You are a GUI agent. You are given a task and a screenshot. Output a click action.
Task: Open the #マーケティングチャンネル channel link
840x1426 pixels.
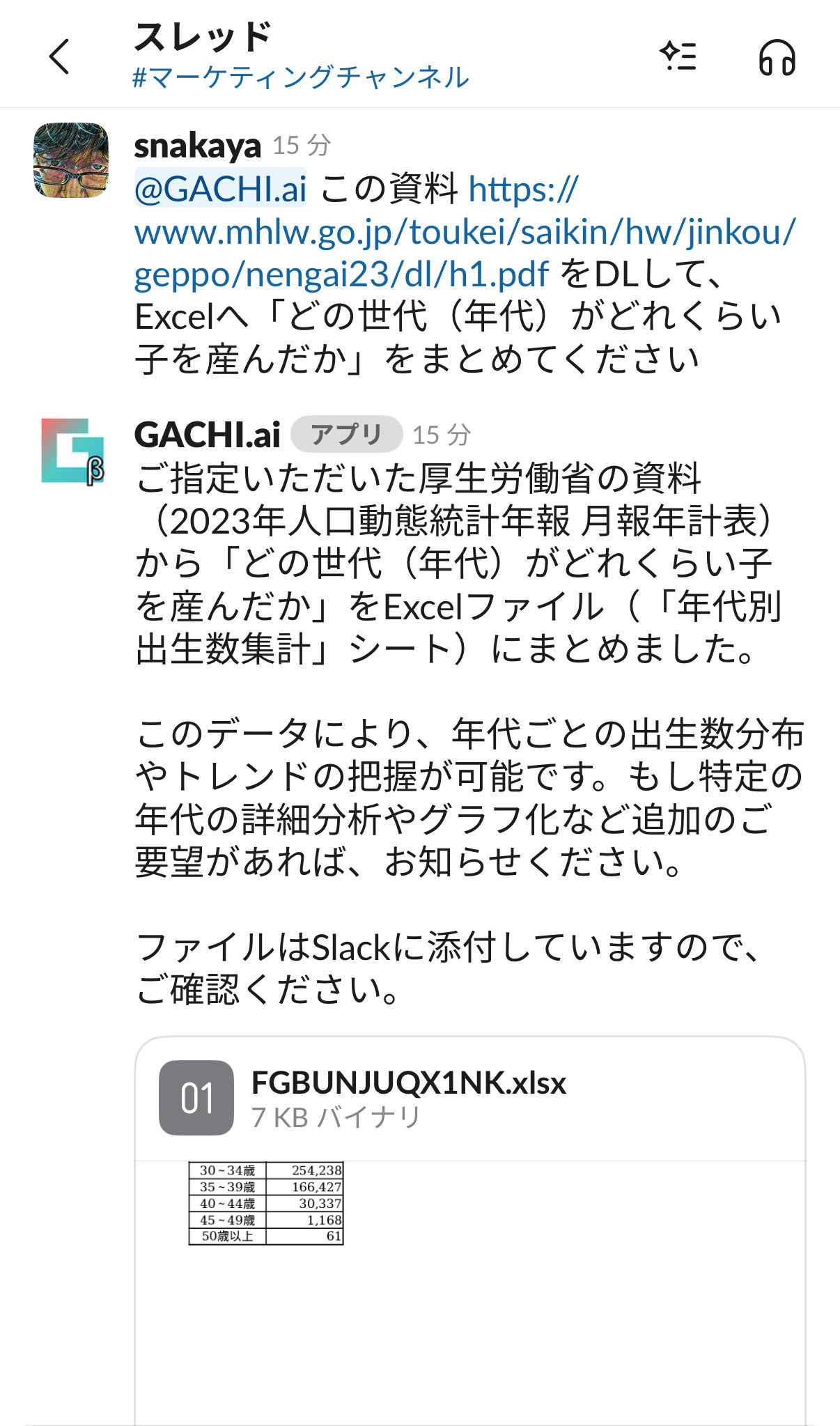[301, 77]
